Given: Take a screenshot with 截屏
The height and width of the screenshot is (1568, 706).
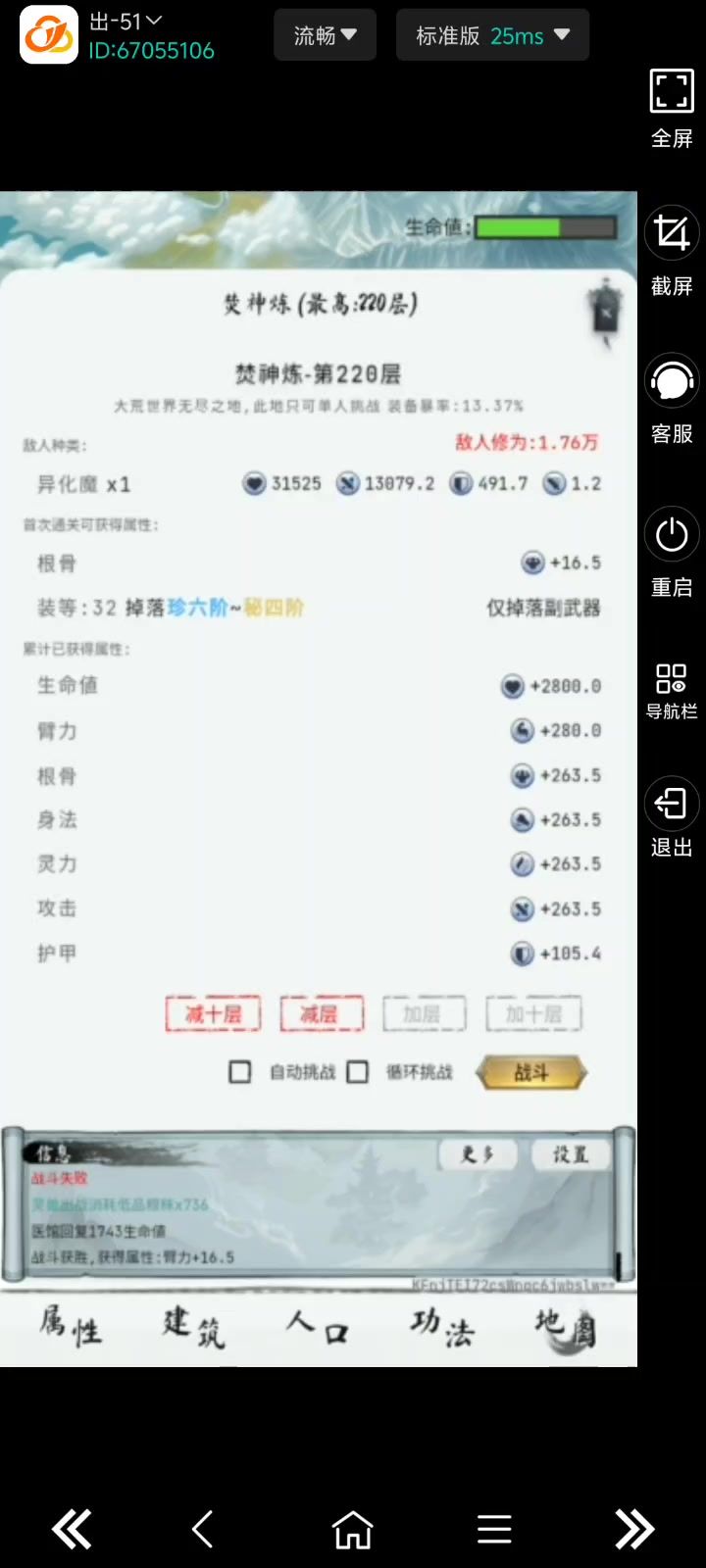Looking at the screenshot, I should point(672,251).
